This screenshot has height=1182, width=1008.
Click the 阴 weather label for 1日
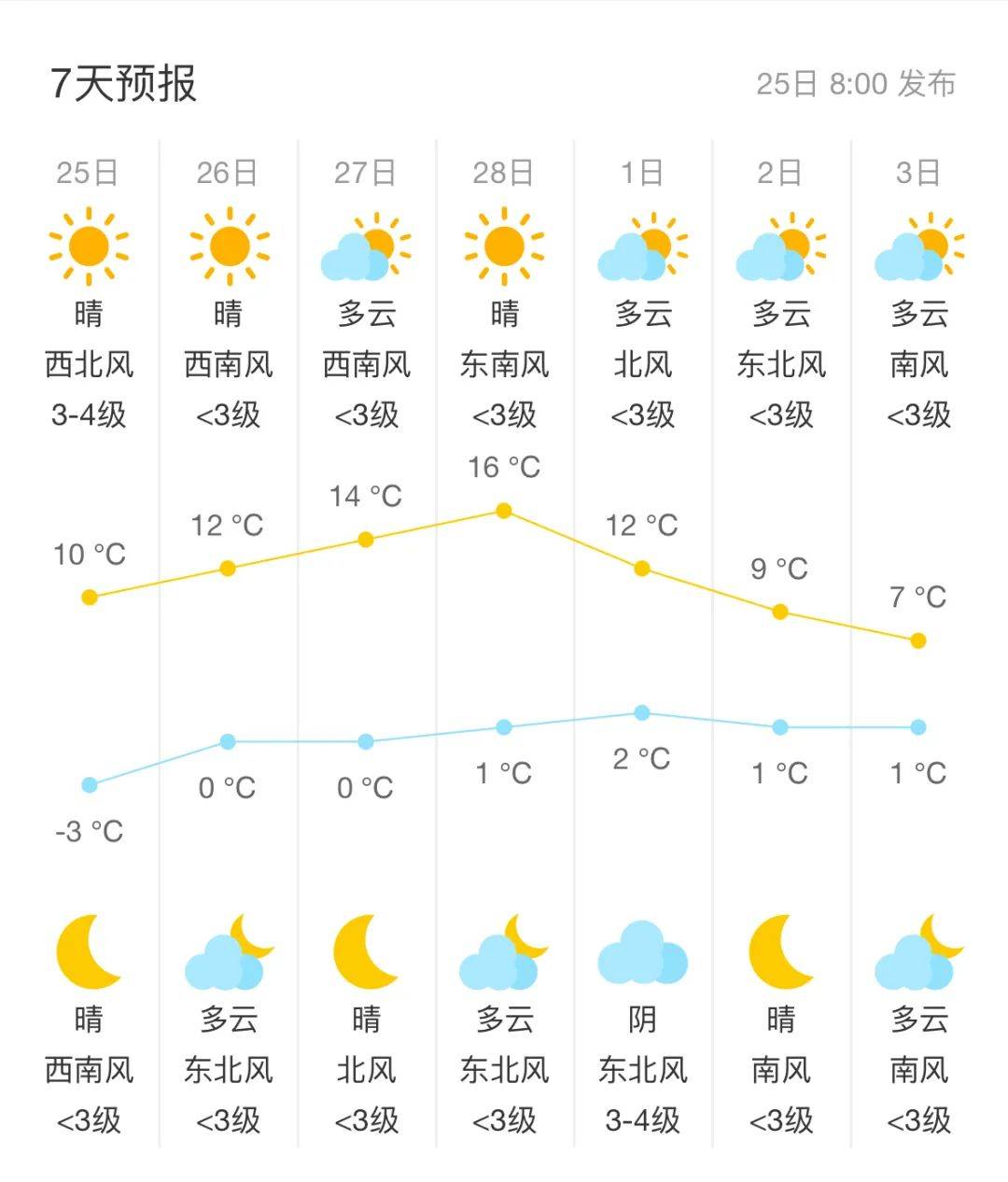click(642, 1018)
